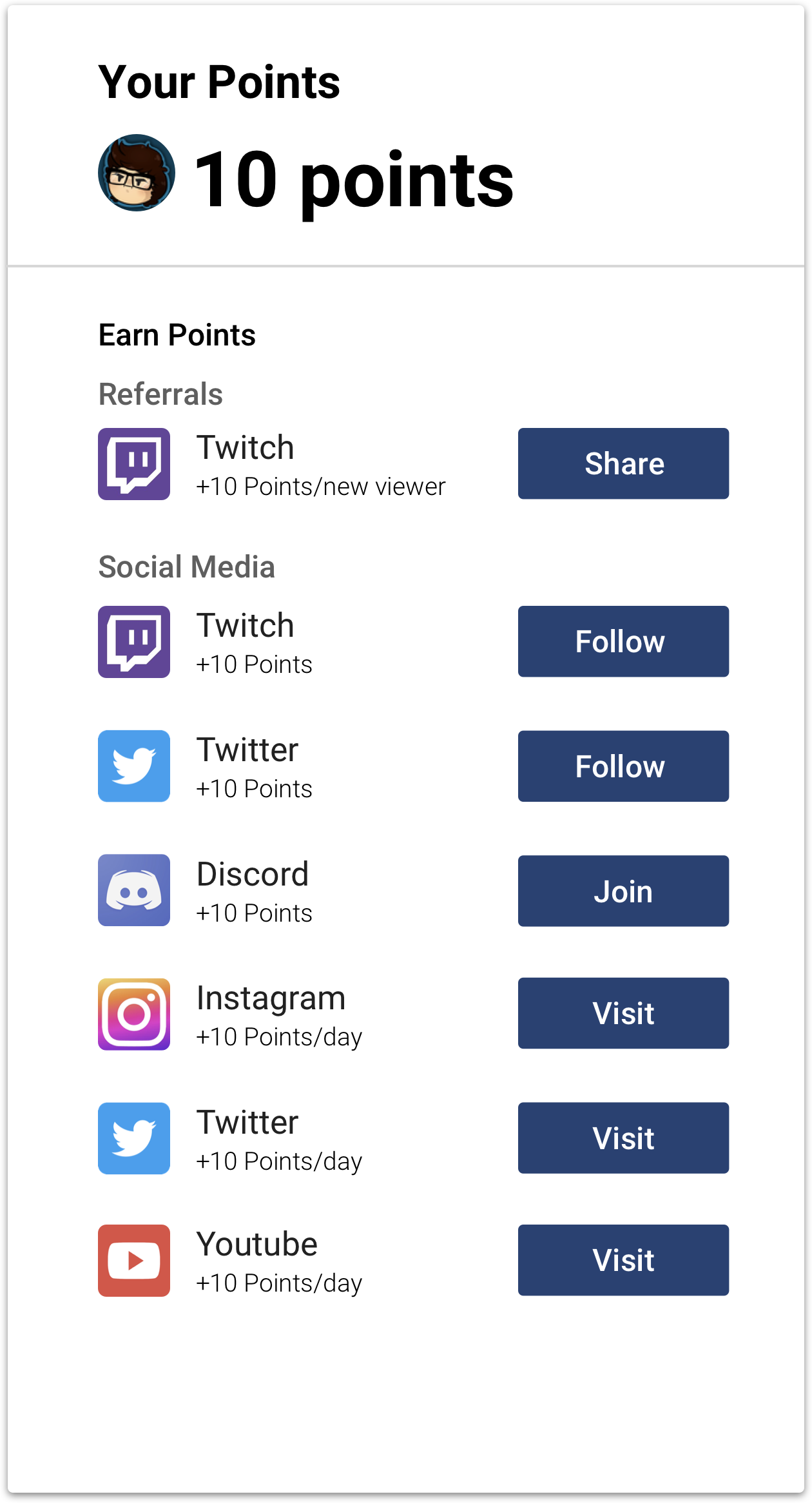Follow on Twitter for 10 points
The width and height of the screenshot is (812, 1503).
[623, 766]
